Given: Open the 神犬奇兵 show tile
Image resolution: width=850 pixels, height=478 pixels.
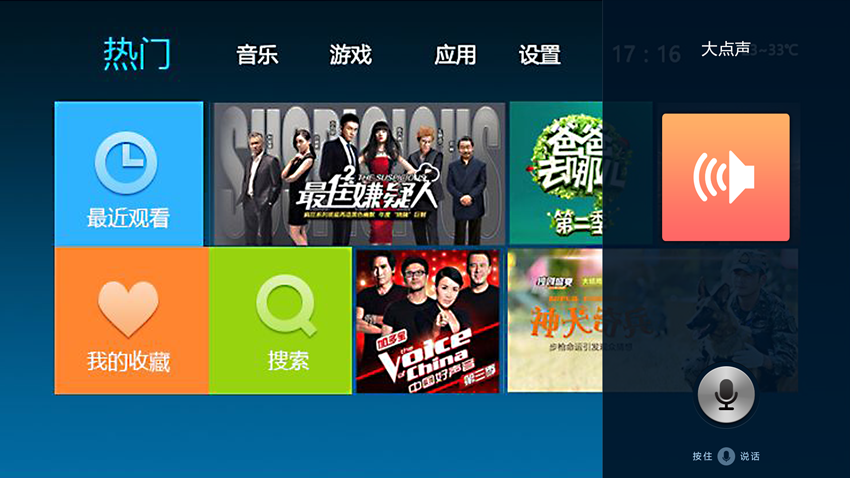Looking at the screenshot, I should 555,321.
